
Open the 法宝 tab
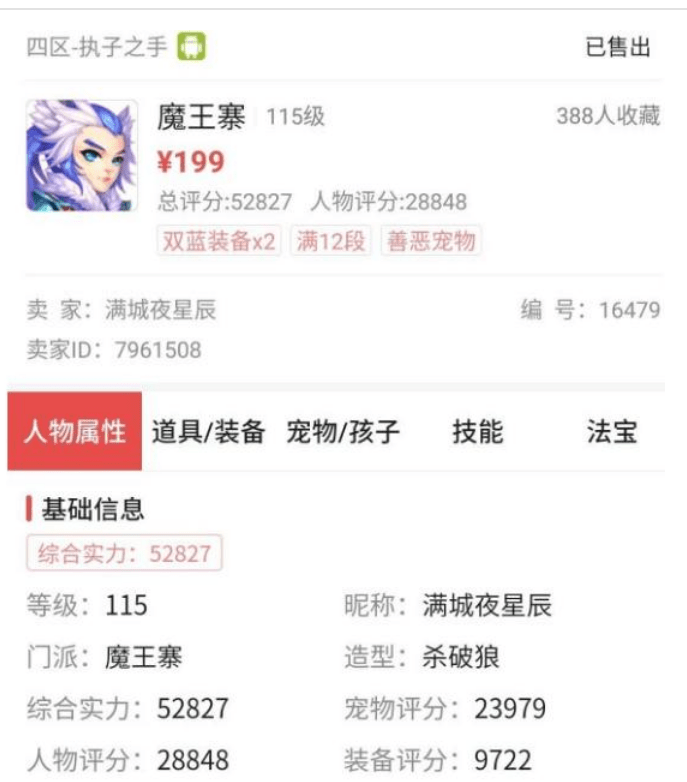[611, 432]
